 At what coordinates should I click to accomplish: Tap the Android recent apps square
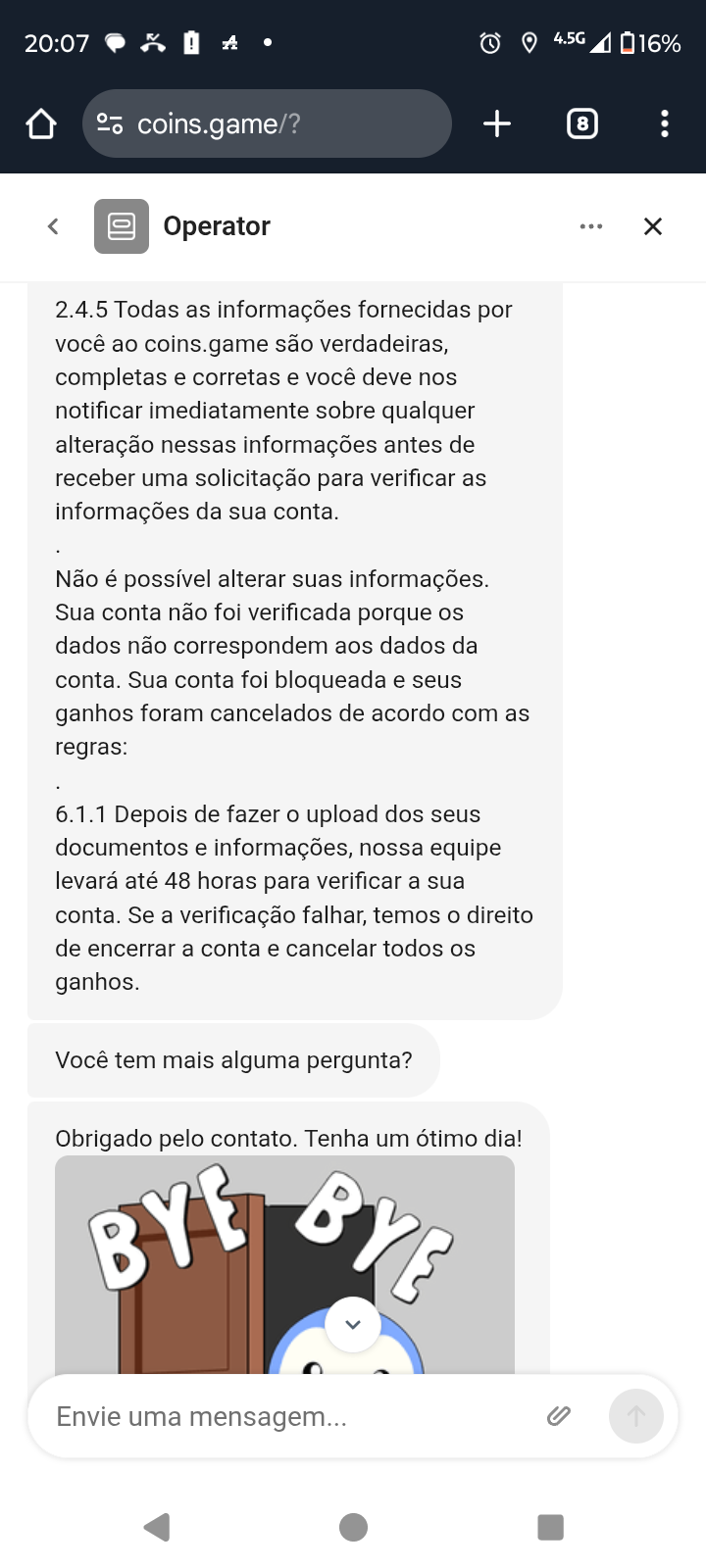[x=551, y=1526]
